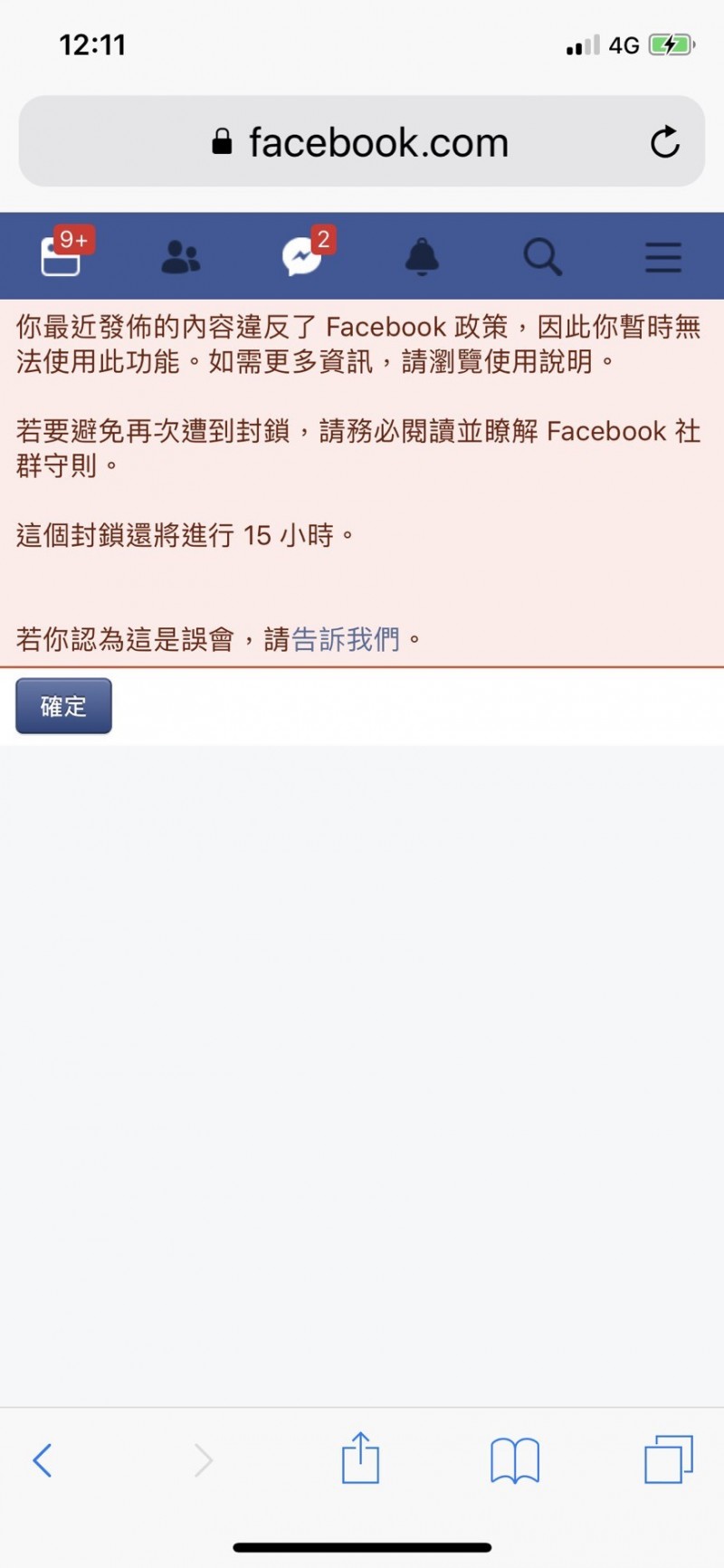Show open Safari tabs

tap(669, 1459)
